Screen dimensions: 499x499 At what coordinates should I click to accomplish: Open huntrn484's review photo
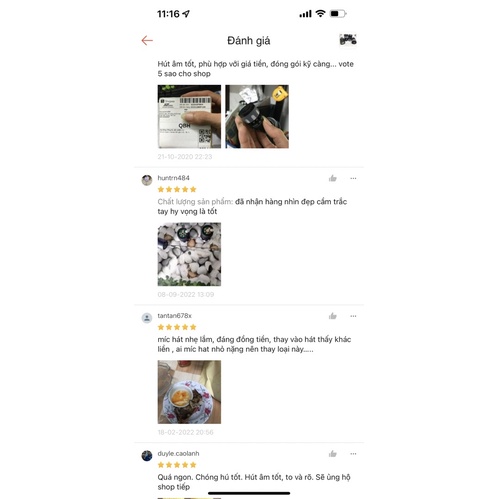click(x=189, y=254)
